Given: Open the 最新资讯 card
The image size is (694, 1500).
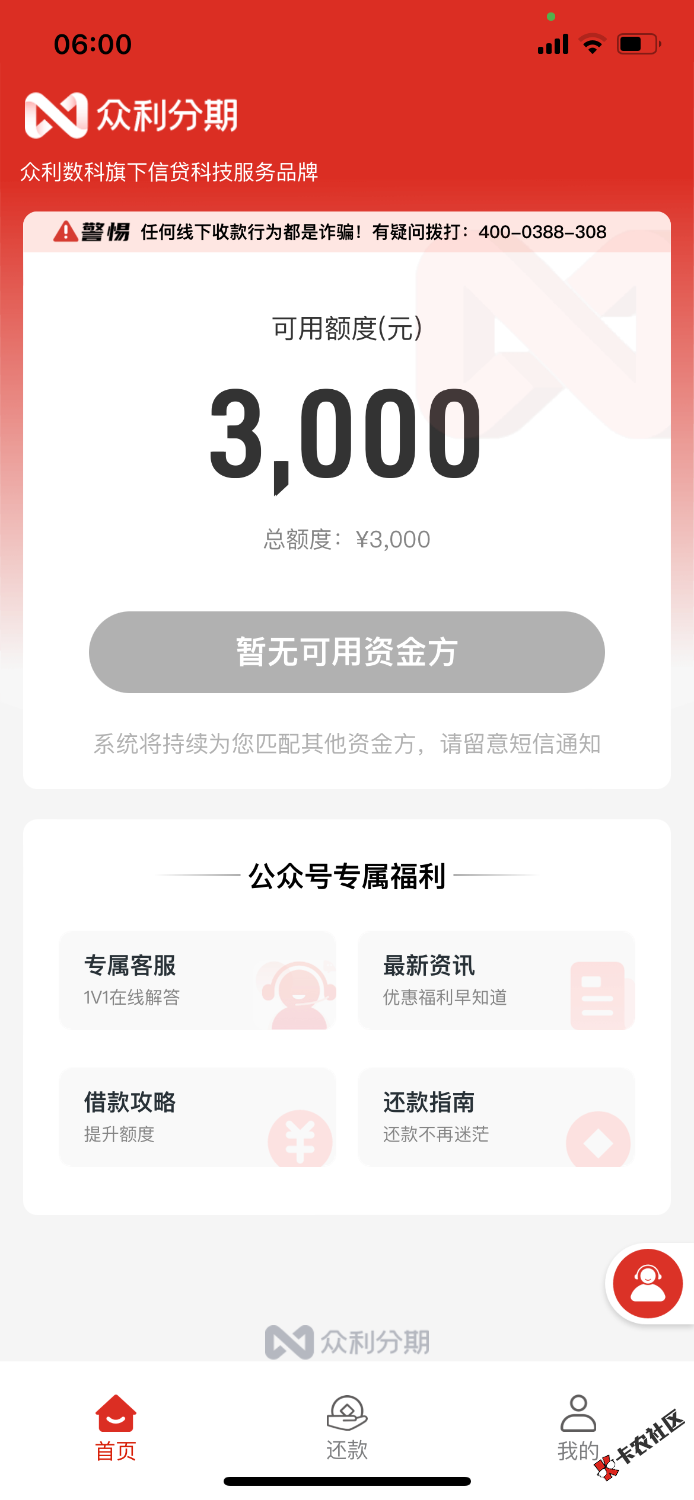Looking at the screenshot, I should [x=496, y=980].
